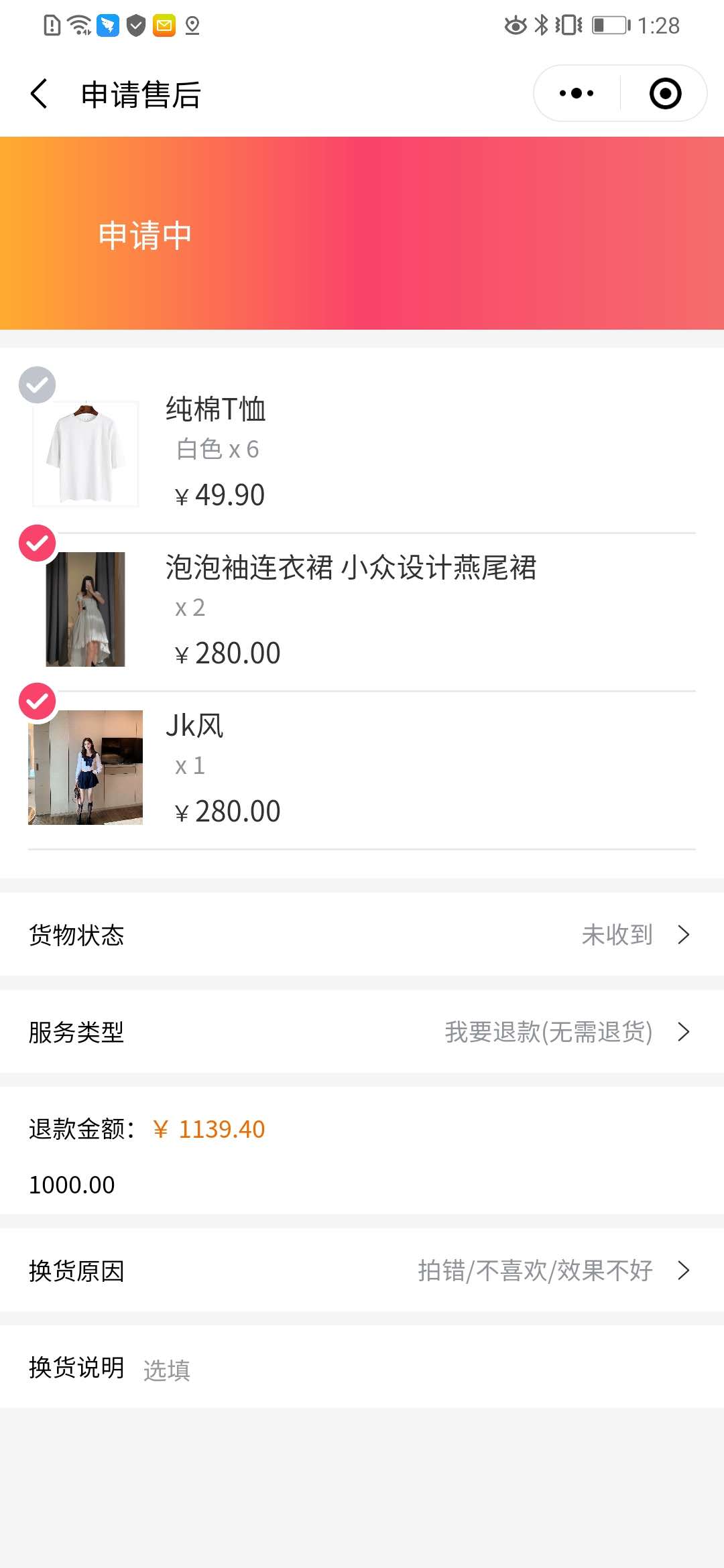This screenshot has width=724, height=1568.
Task: Uncheck the Jk风 item
Action: tap(37, 701)
